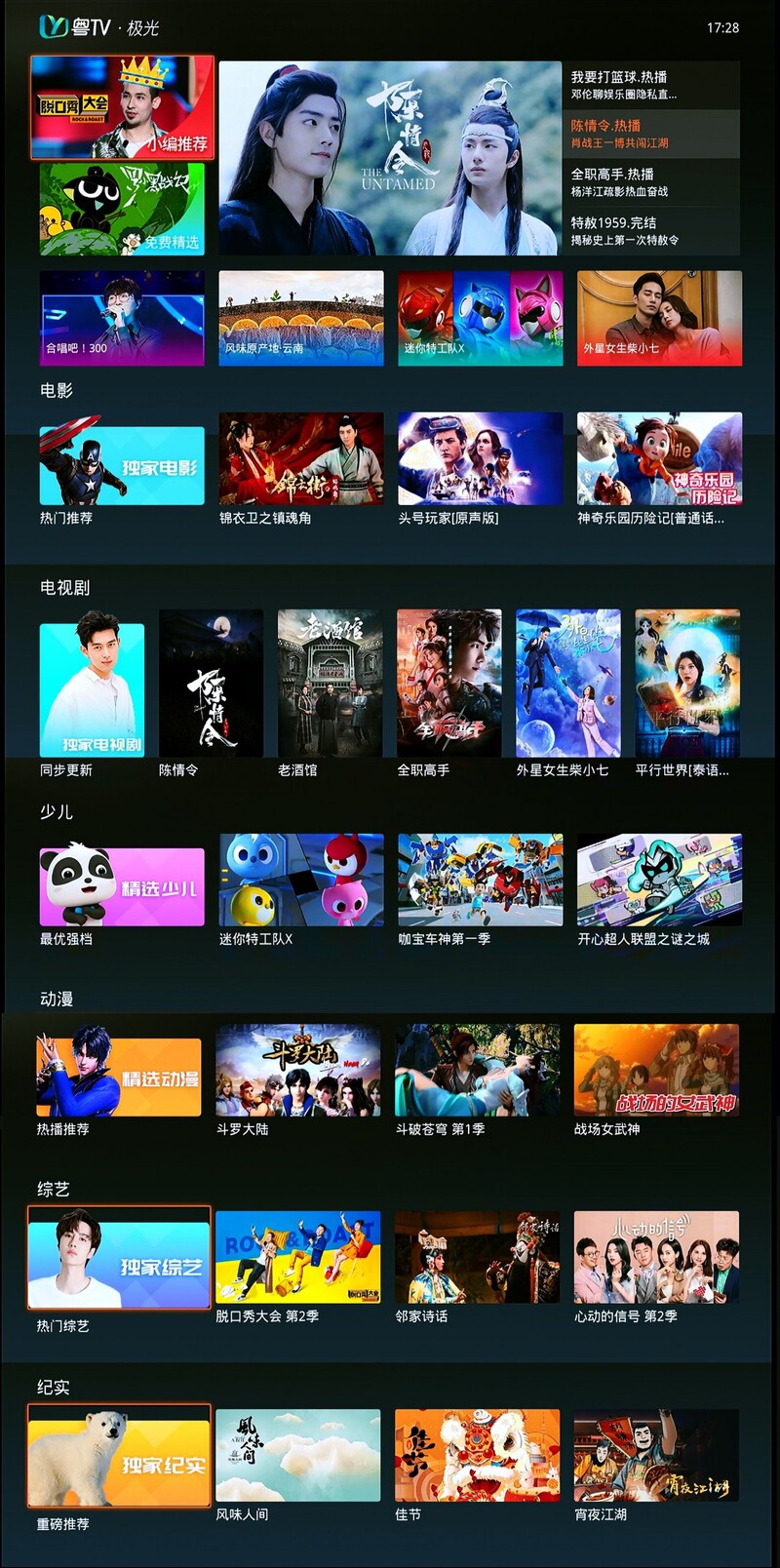780x1568 pixels.
Task: Open 独家电视剧 同步更新 tile
Action: click(x=92, y=689)
